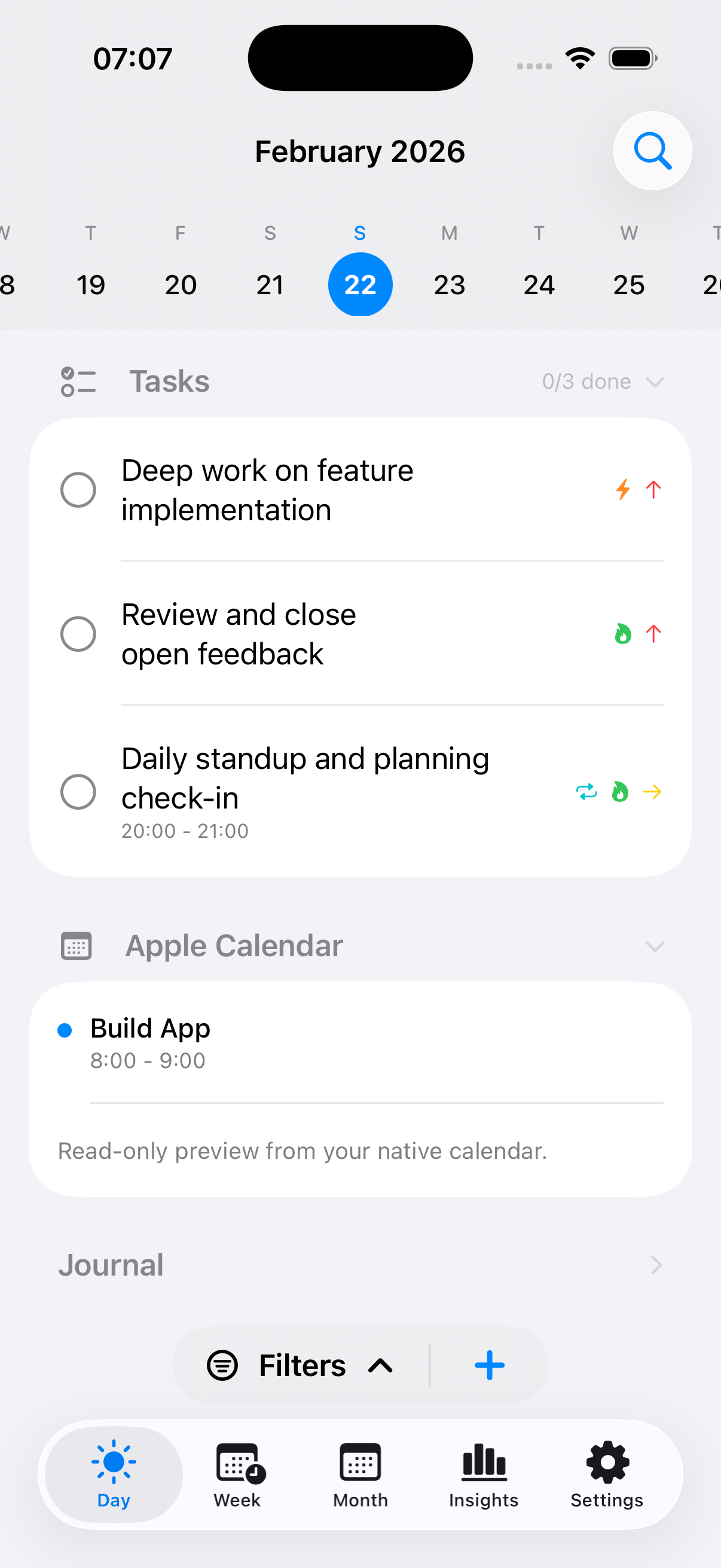Open the Settings screen
Image resolution: width=721 pixels, height=1568 pixels.
(606, 1473)
